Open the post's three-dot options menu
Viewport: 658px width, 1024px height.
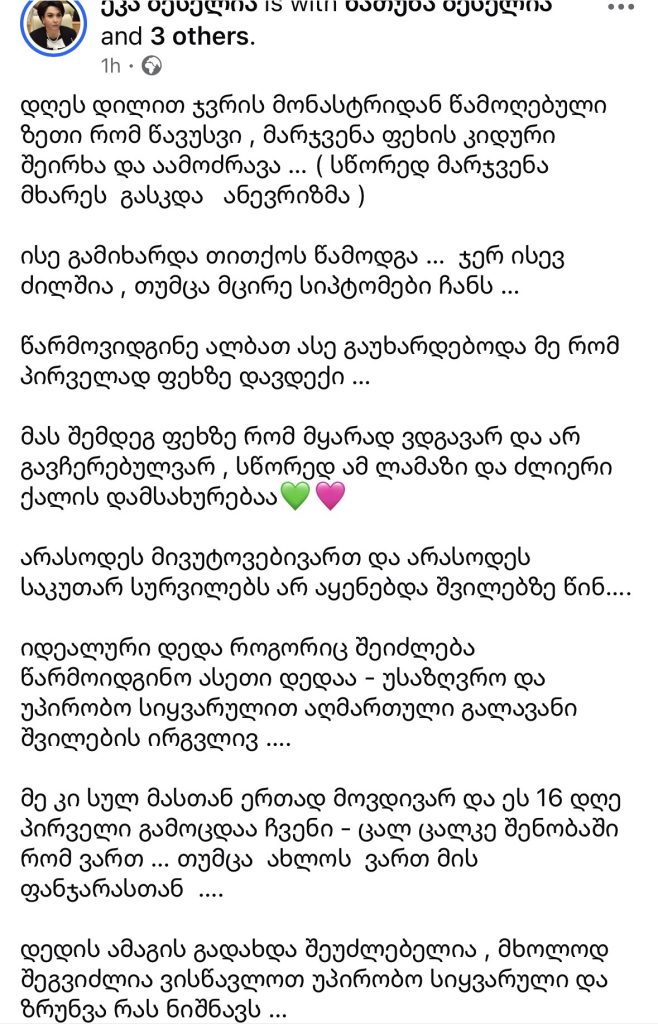[620, 7]
